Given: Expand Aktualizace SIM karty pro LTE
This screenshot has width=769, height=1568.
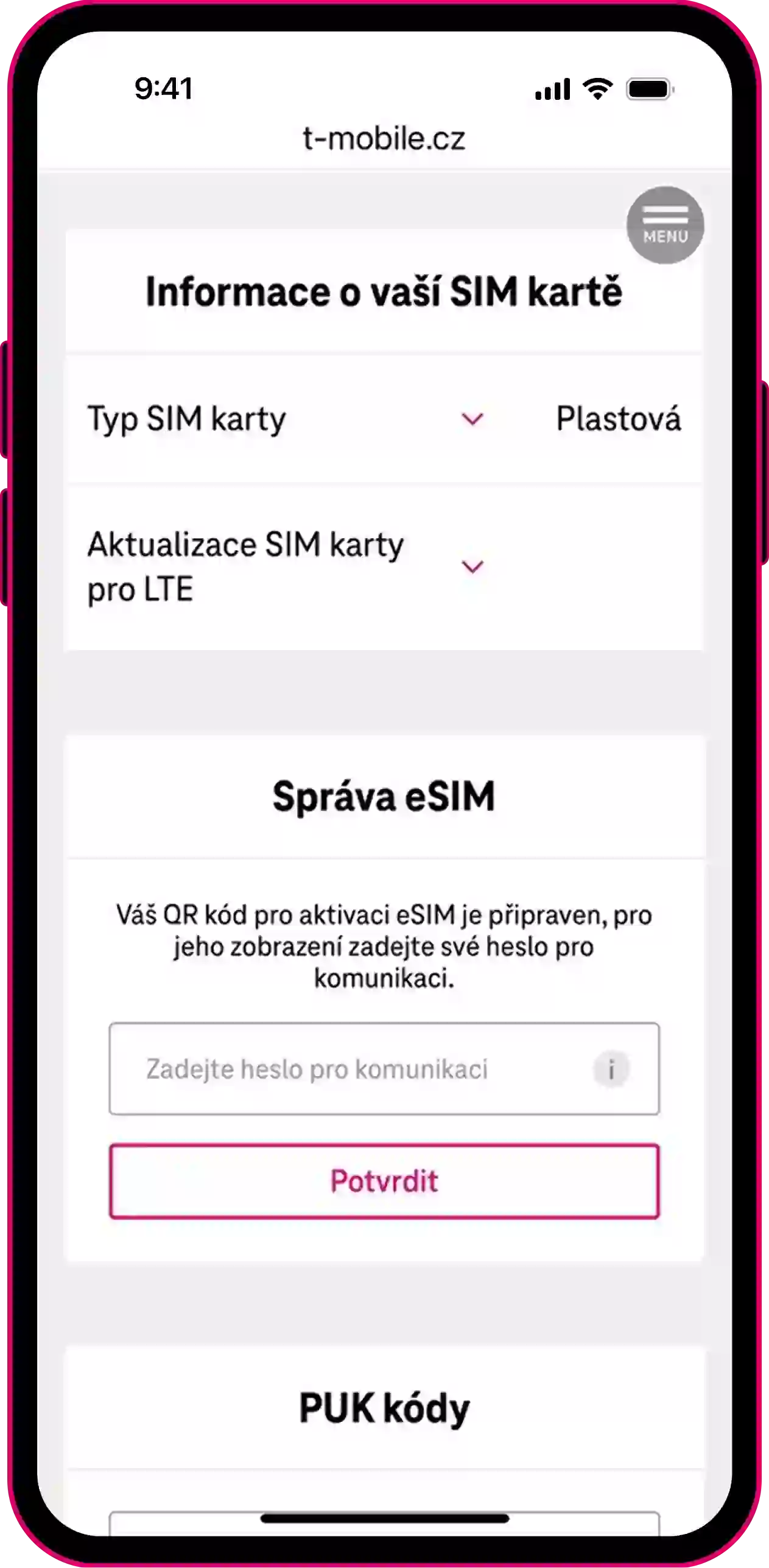Looking at the screenshot, I should (x=472, y=567).
